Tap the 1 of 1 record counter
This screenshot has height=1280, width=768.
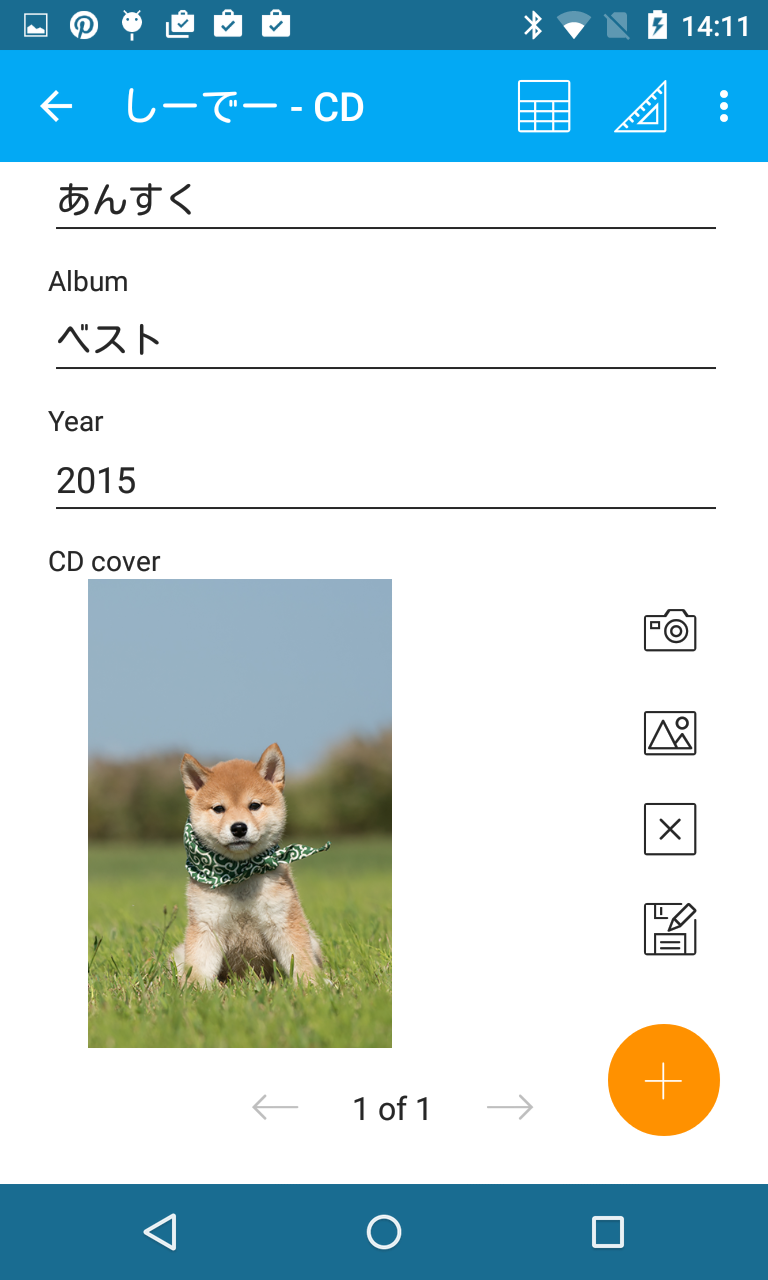[391, 1108]
